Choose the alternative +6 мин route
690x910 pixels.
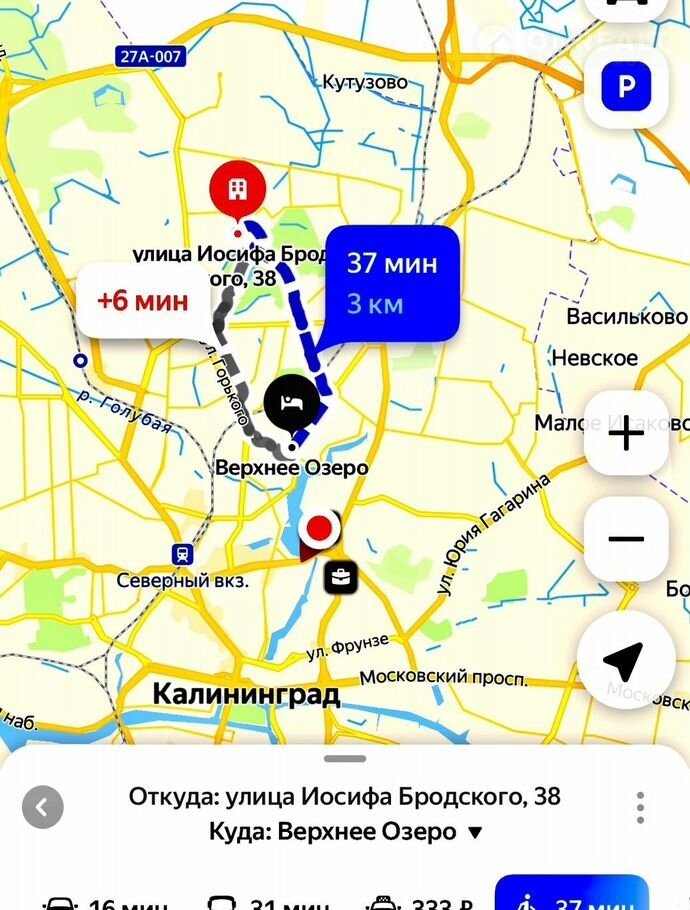(x=143, y=300)
